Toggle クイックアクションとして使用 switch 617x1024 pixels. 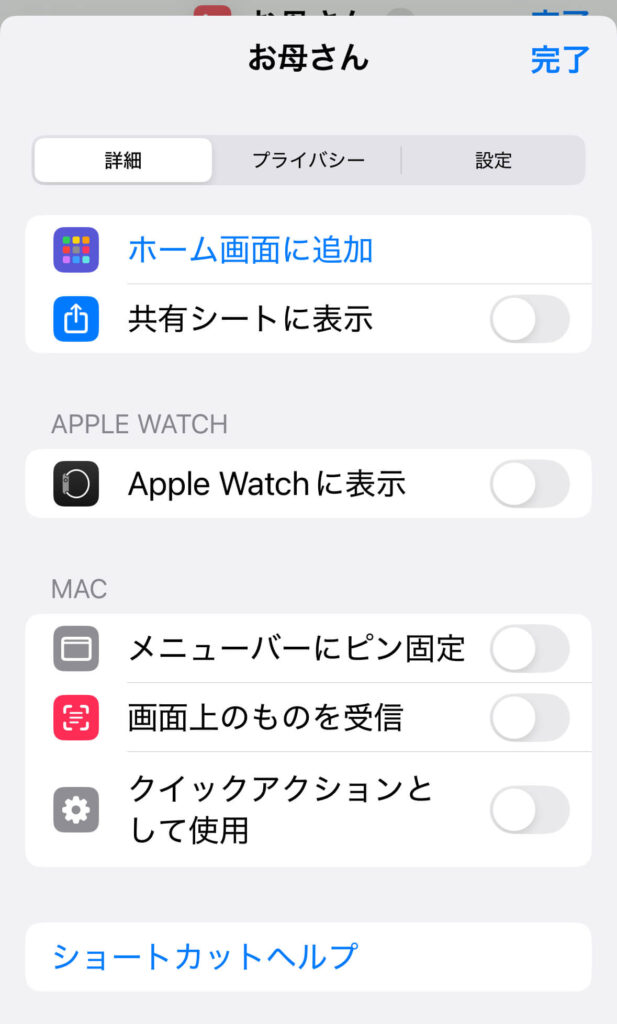click(x=529, y=810)
